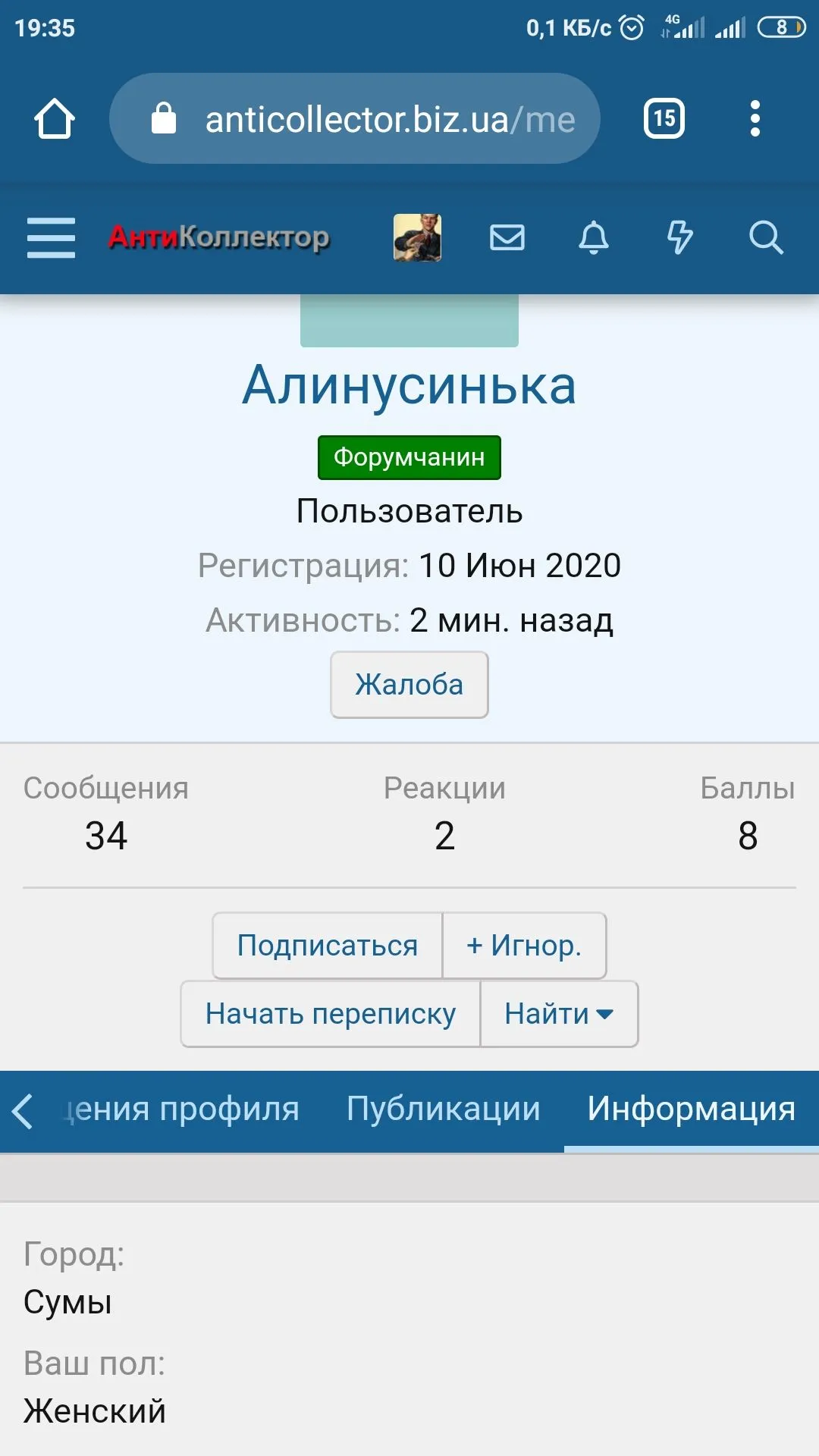Switch to the profile posts tab
The image size is (819, 1456).
[x=182, y=1109]
